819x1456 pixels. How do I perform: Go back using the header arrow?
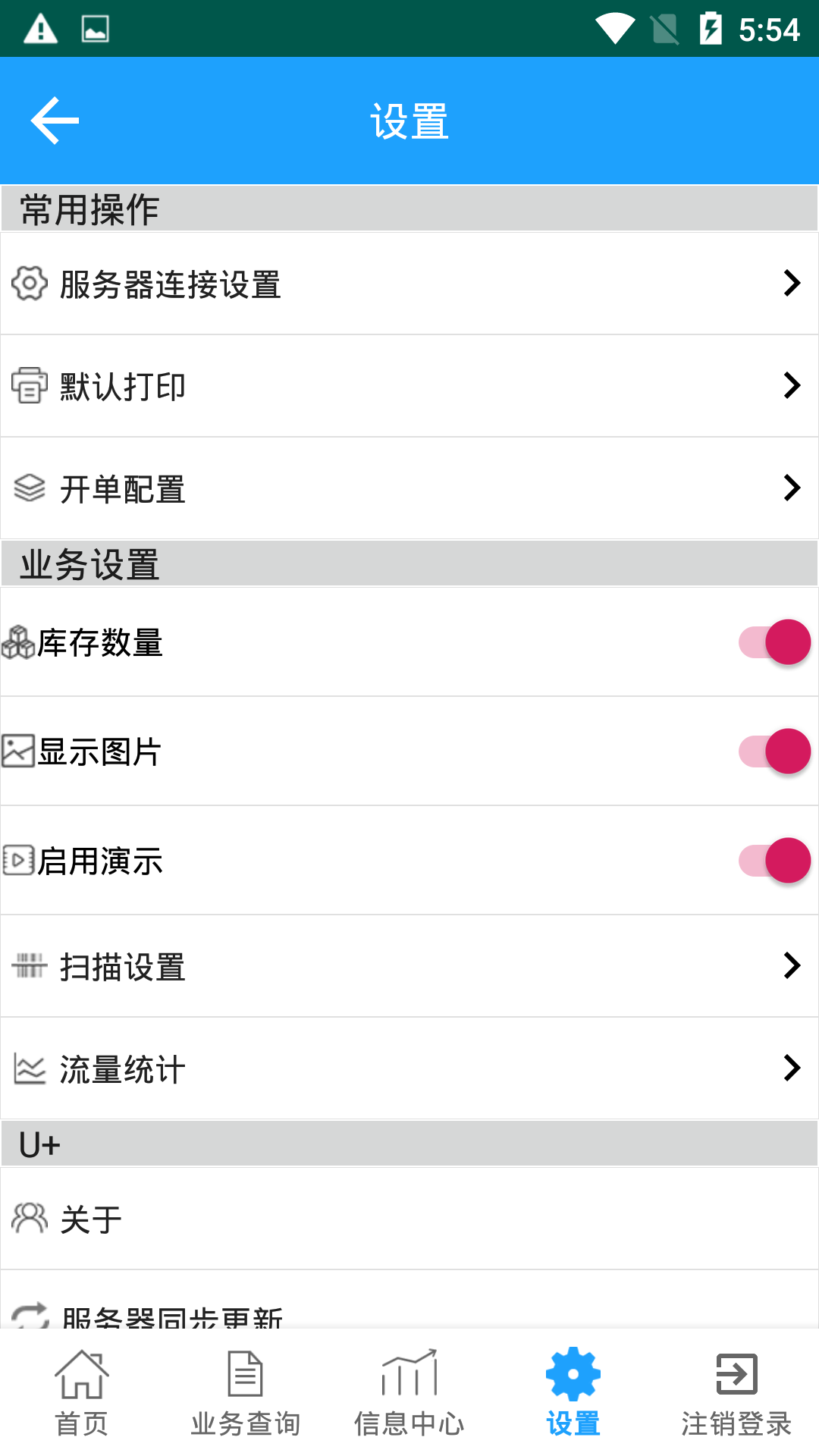55,121
